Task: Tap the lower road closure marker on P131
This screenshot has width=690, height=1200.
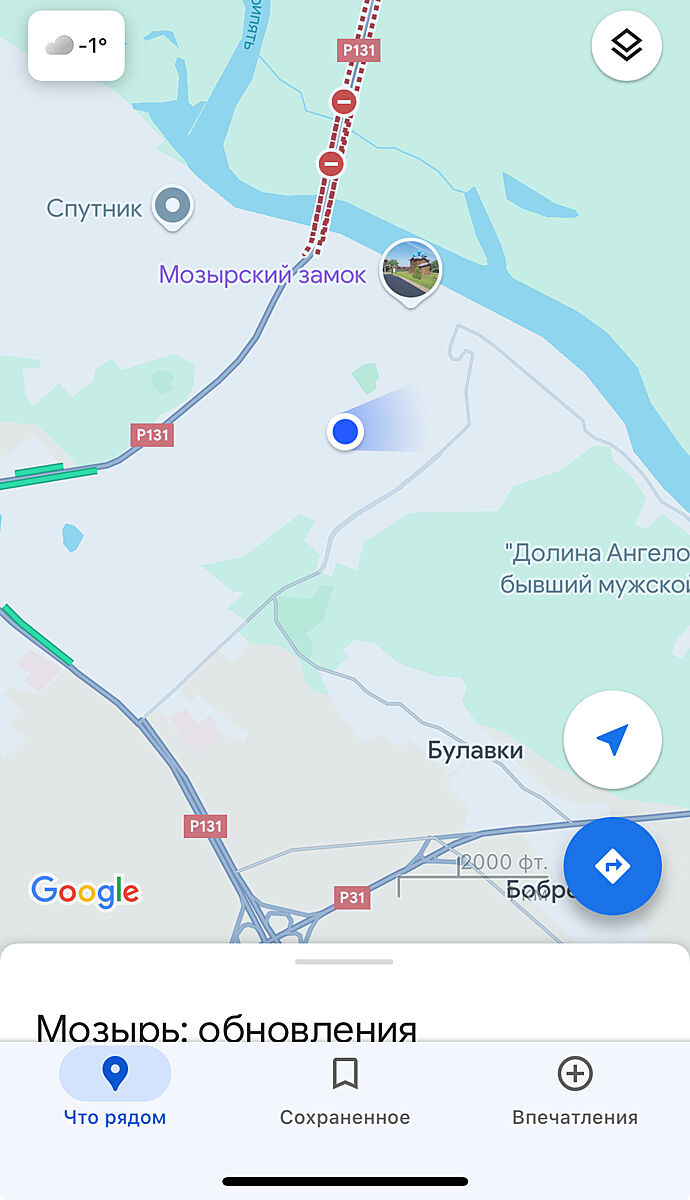Action: (331, 163)
